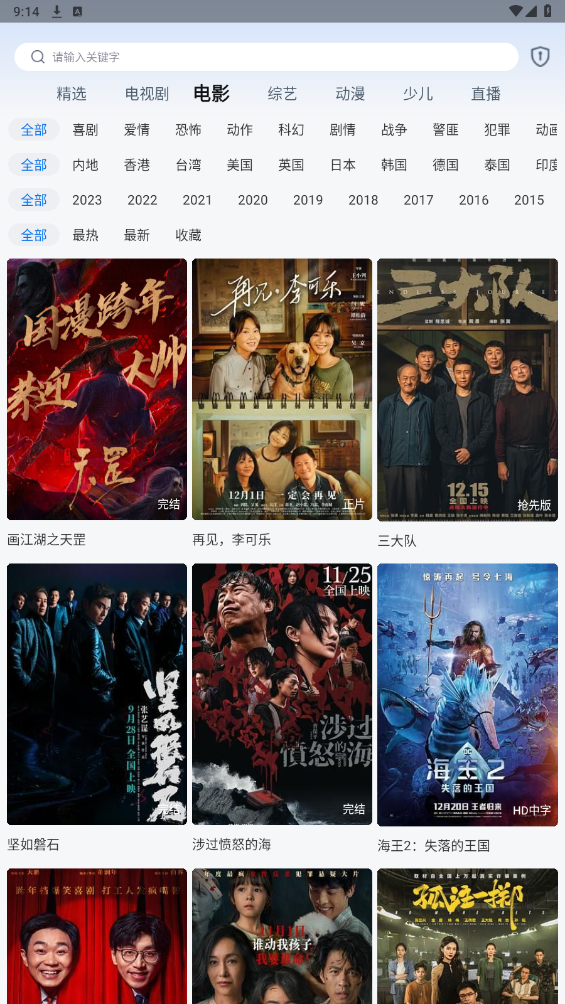Select 美国 region filter
This screenshot has width=565, height=1004.
click(x=240, y=165)
